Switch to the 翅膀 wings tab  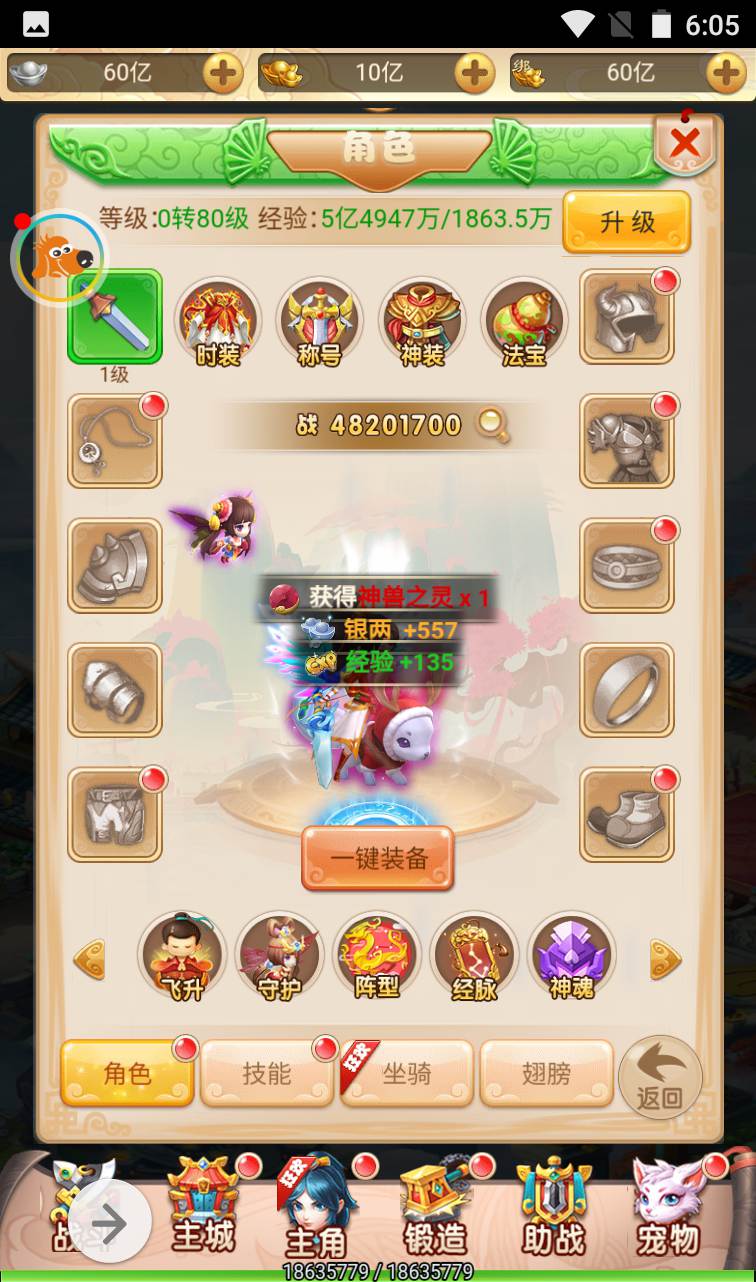coord(547,1074)
